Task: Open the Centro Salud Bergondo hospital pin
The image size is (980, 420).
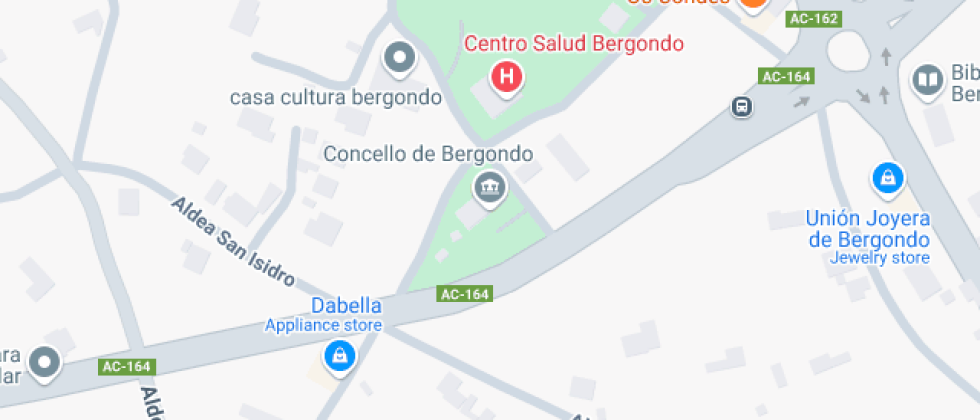Action: (x=507, y=78)
